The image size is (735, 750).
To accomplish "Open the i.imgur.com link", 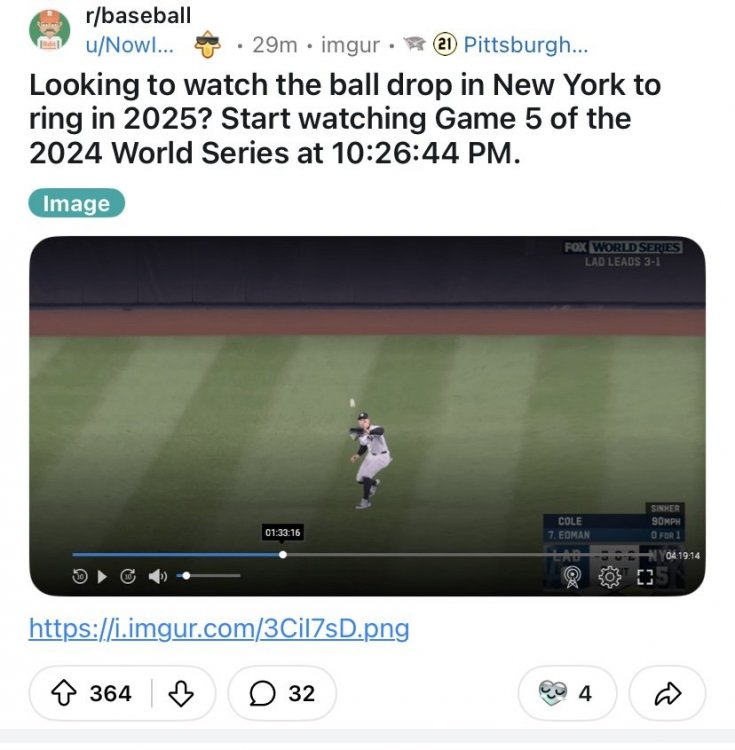I will (219, 629).
